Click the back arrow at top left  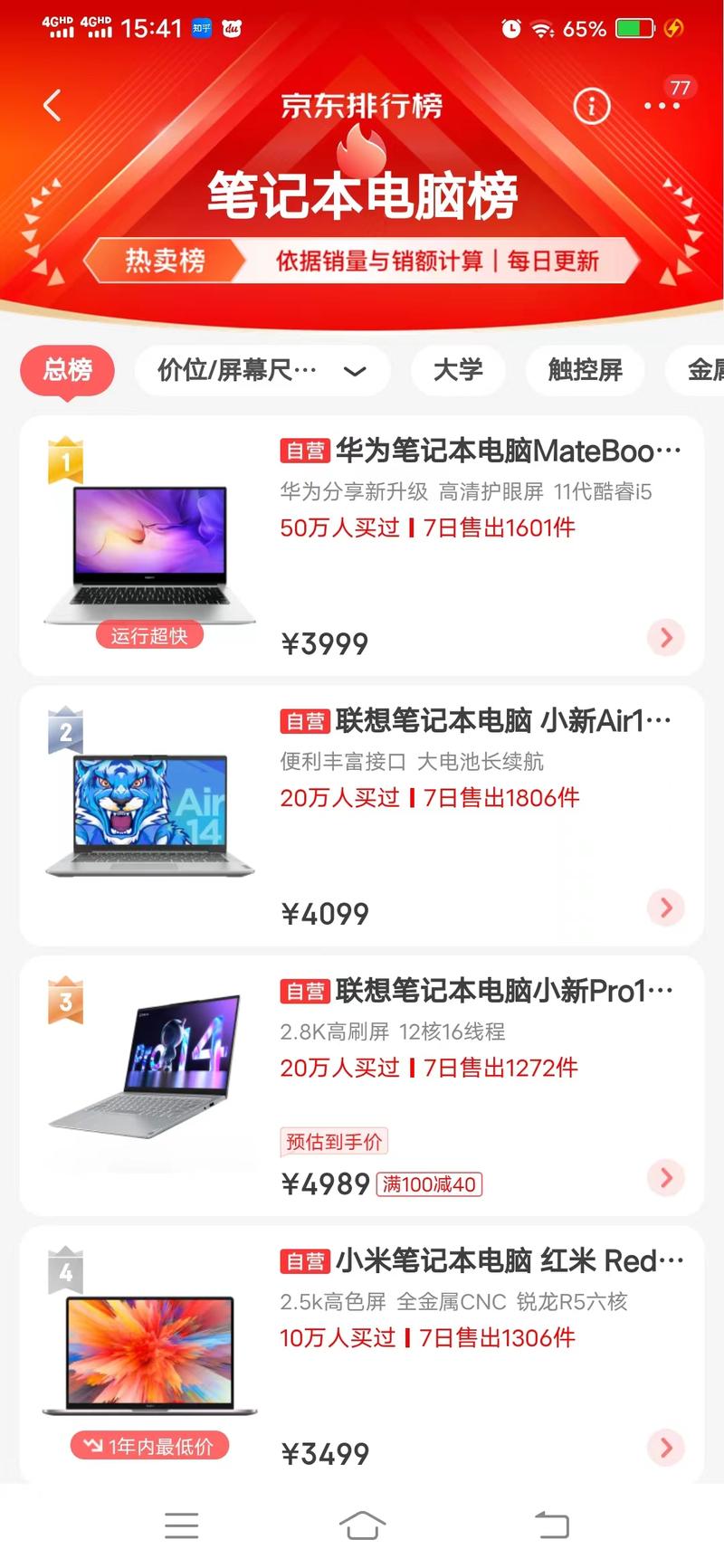(x=51, y=105)
